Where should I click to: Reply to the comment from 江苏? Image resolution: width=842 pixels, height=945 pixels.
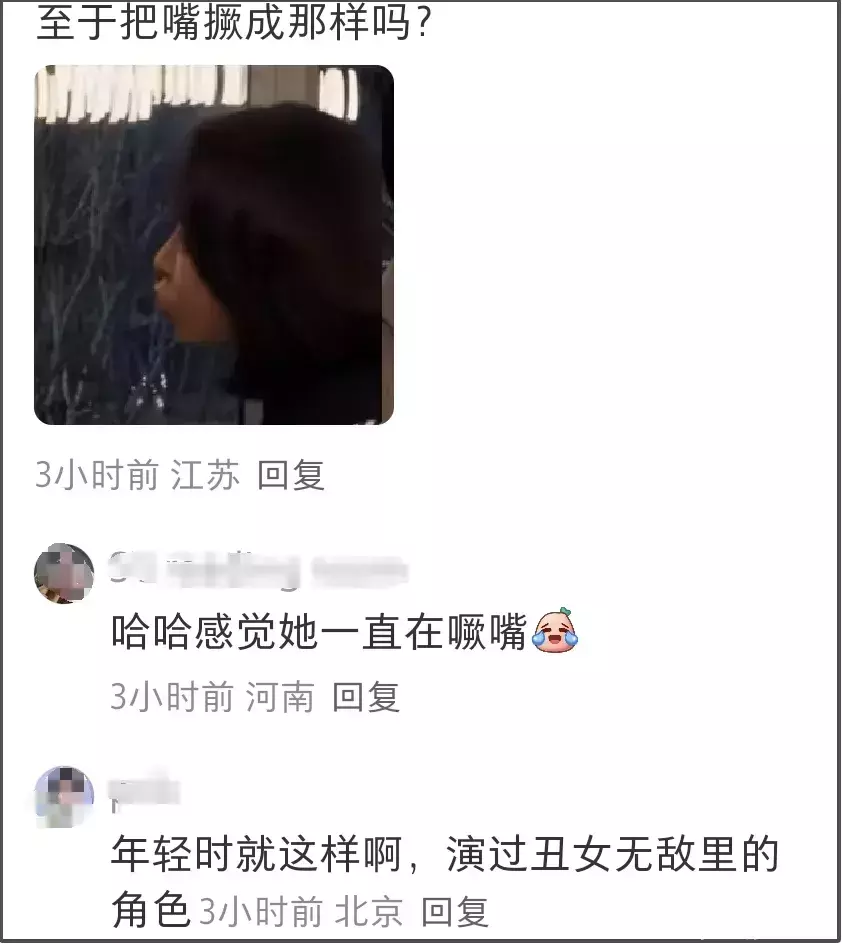tap(291, 475)
